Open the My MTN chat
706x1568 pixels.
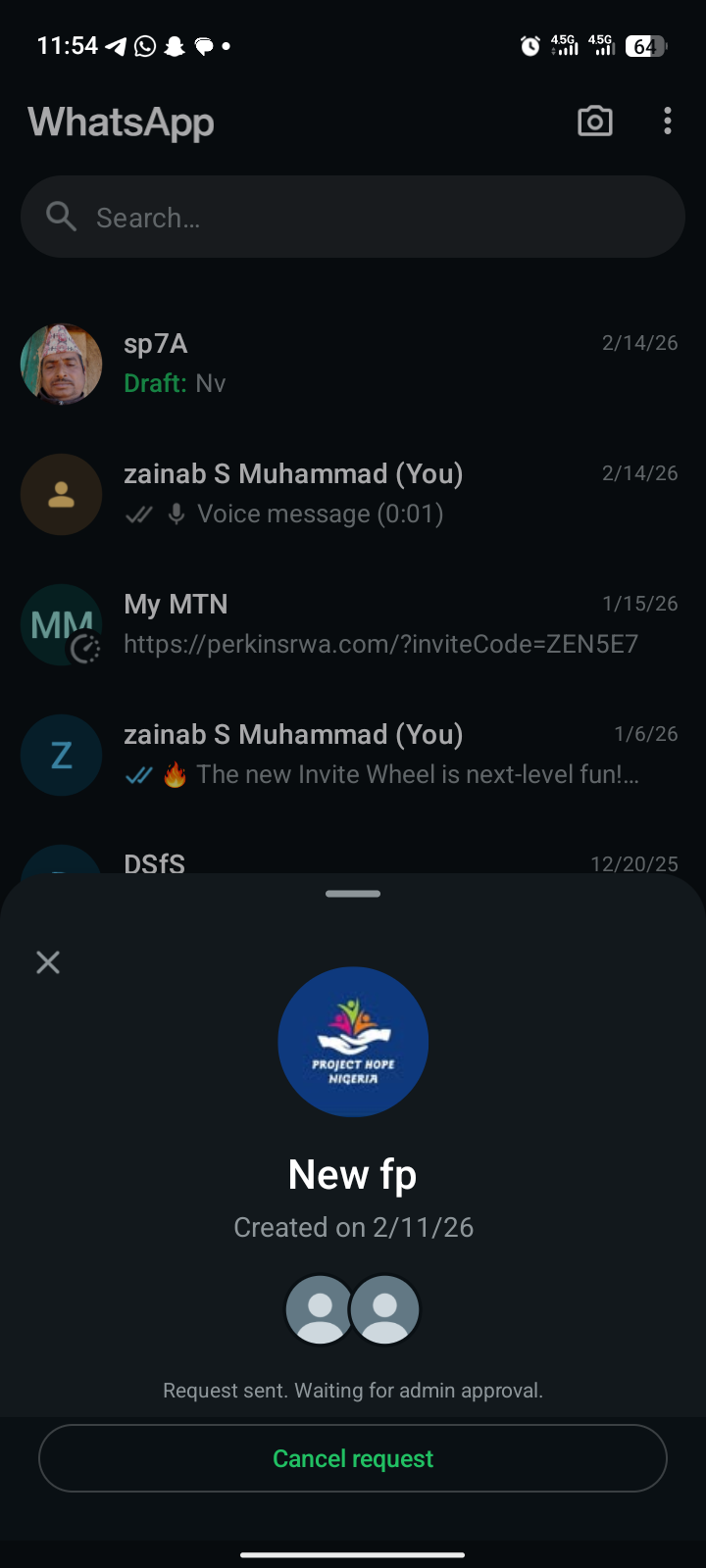[x=392, y=624]
